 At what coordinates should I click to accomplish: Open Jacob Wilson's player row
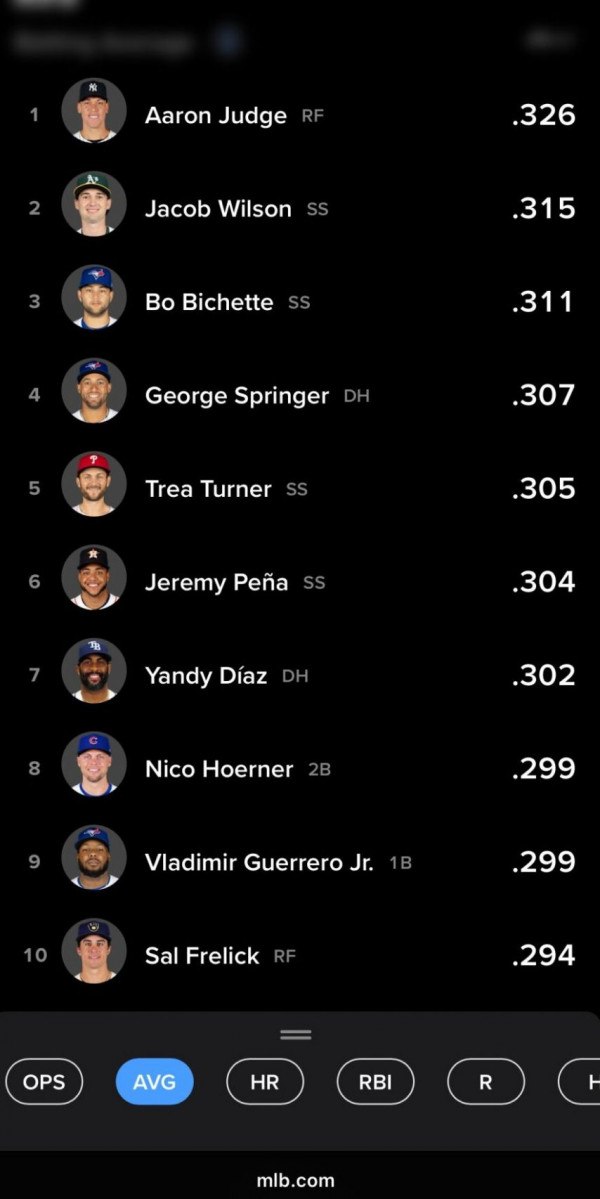300,208
